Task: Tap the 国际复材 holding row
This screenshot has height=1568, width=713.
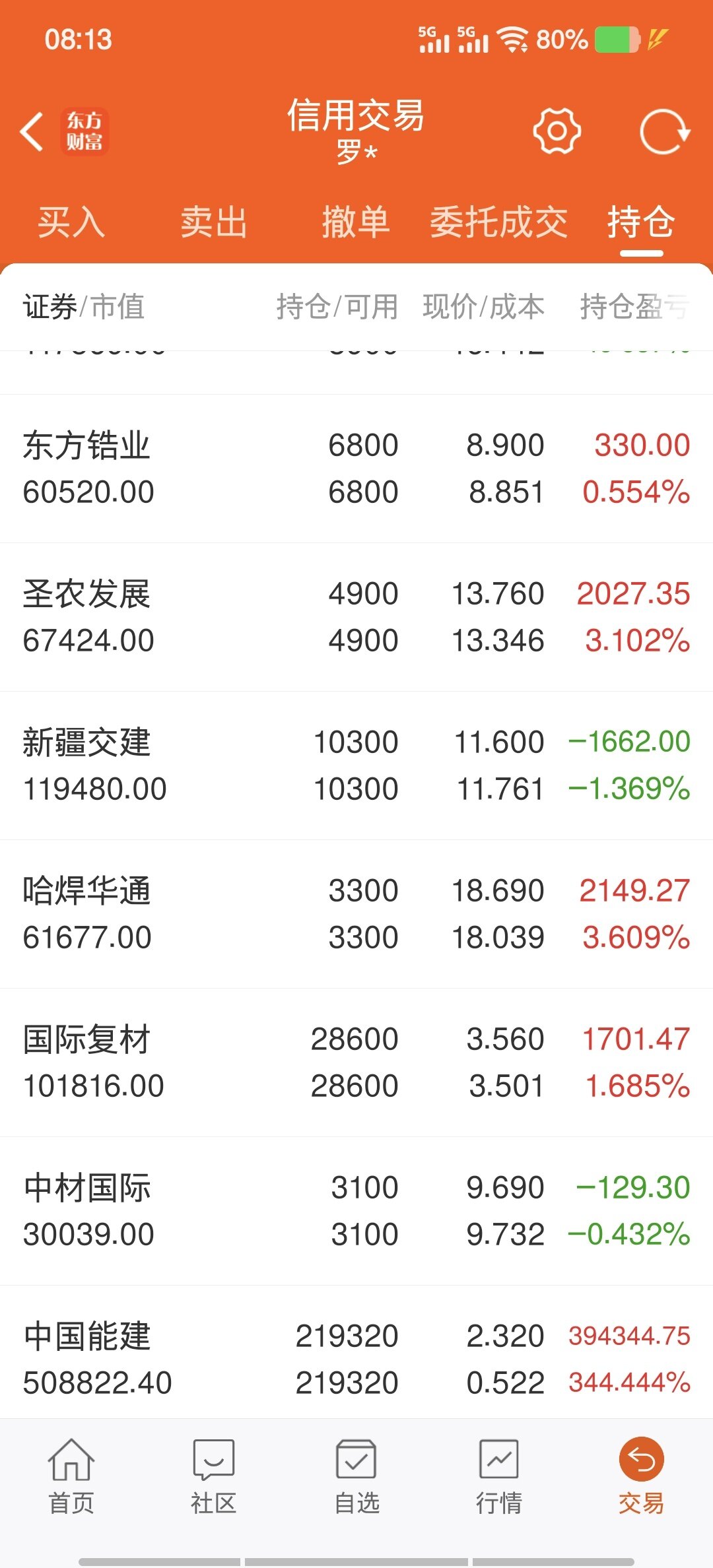Action: [x=356, y=1062]
